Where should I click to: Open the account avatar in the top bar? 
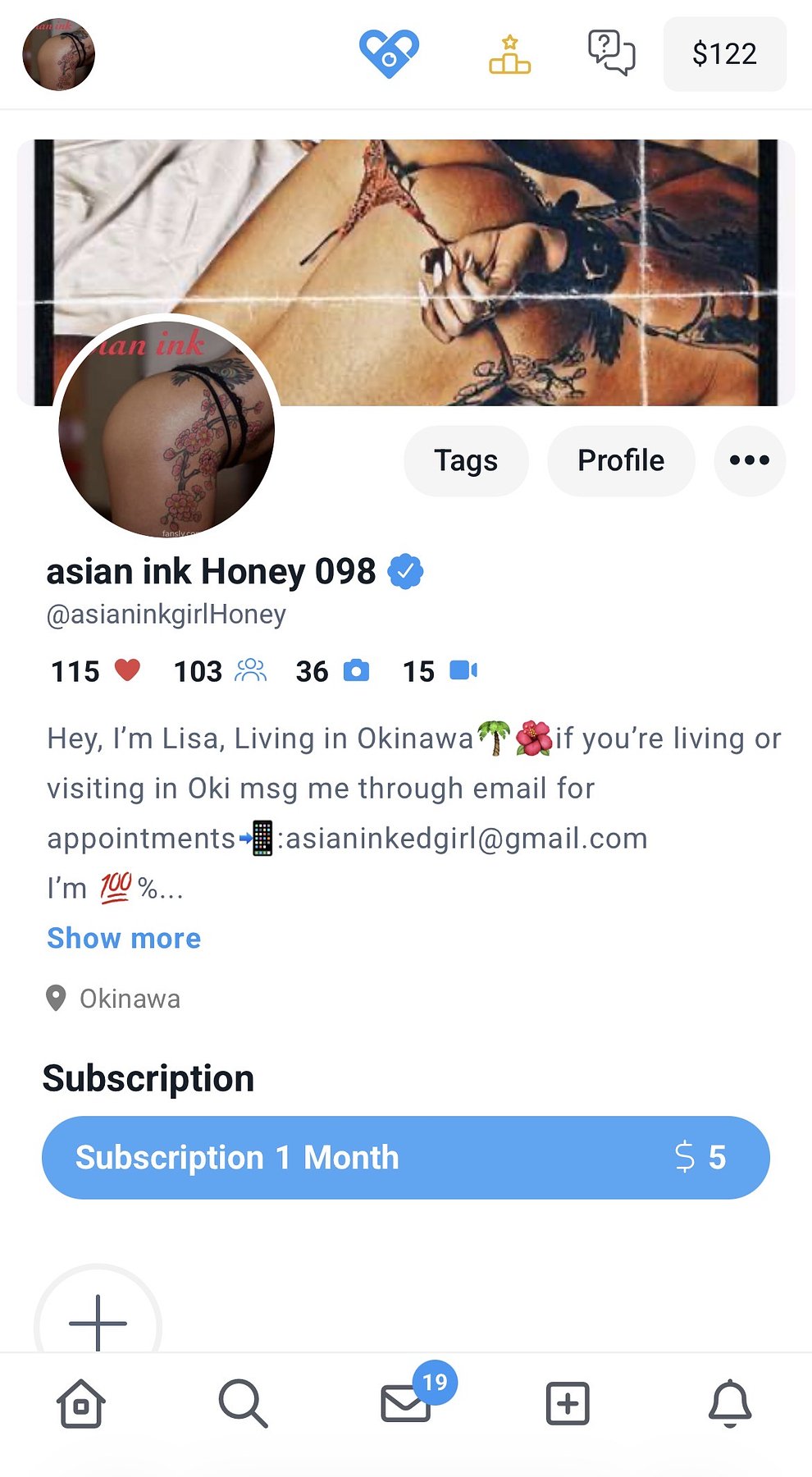[59, 54]
